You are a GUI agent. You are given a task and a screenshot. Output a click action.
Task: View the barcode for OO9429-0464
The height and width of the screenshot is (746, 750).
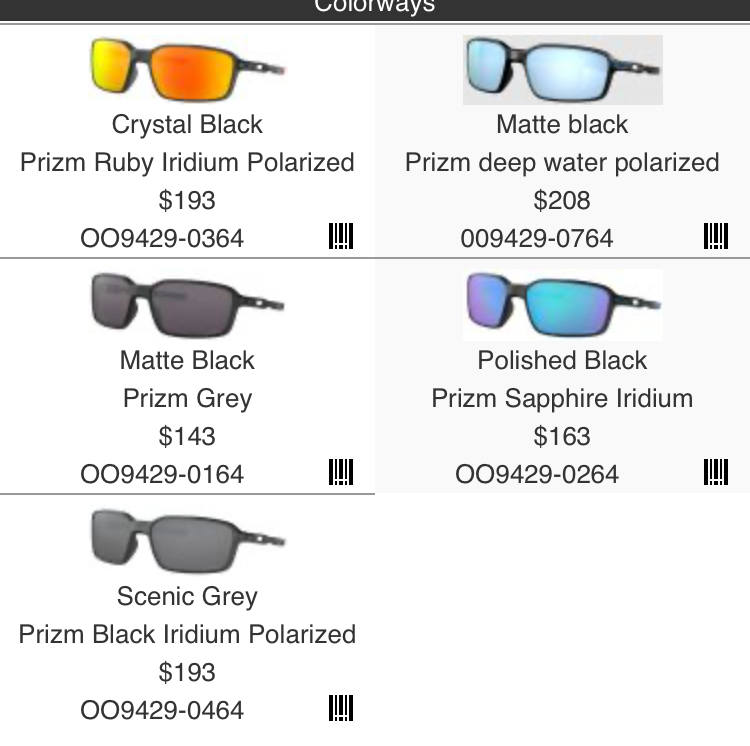tap(341, 709)
